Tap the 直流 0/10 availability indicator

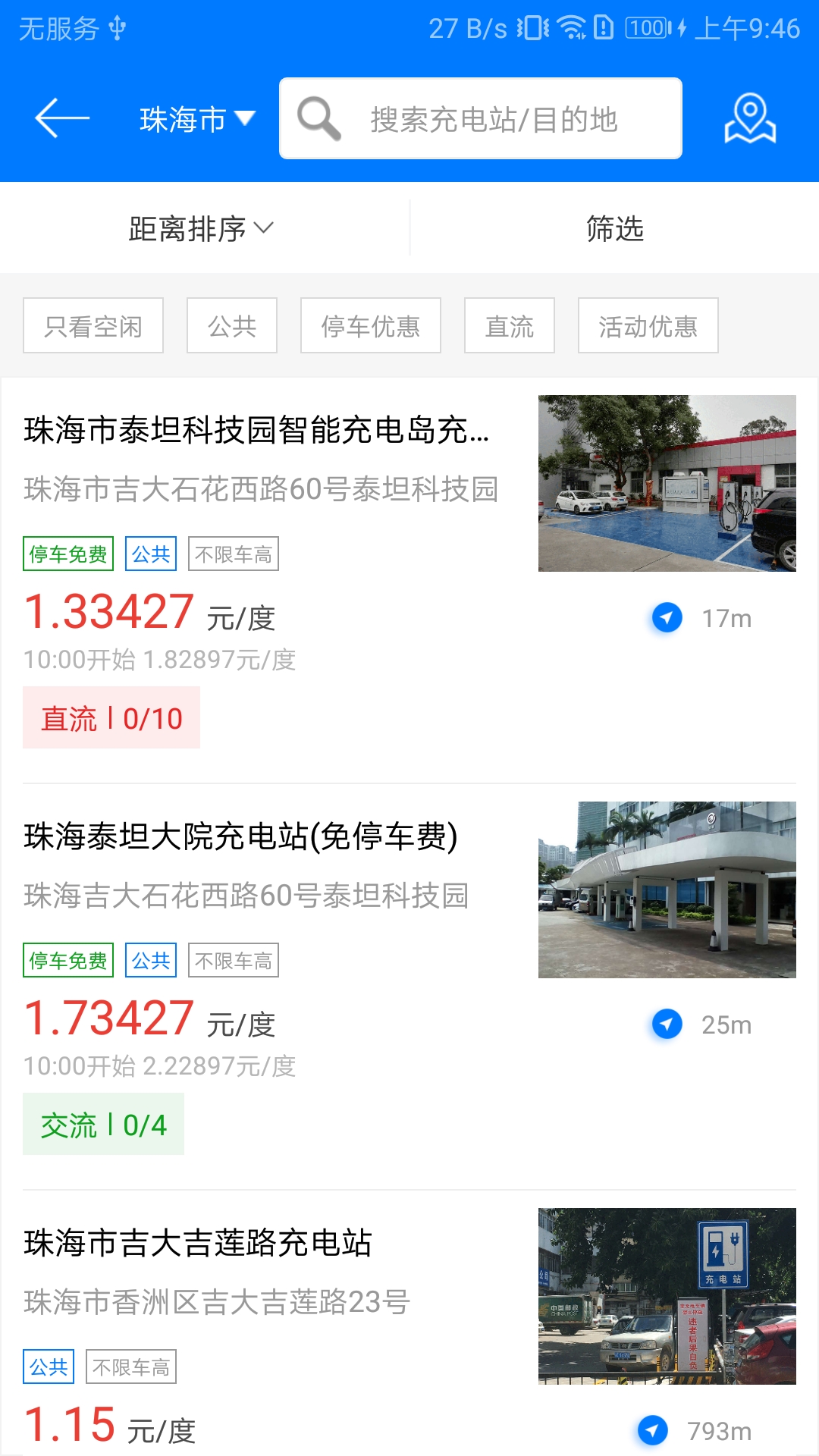[x=112, y=718]
